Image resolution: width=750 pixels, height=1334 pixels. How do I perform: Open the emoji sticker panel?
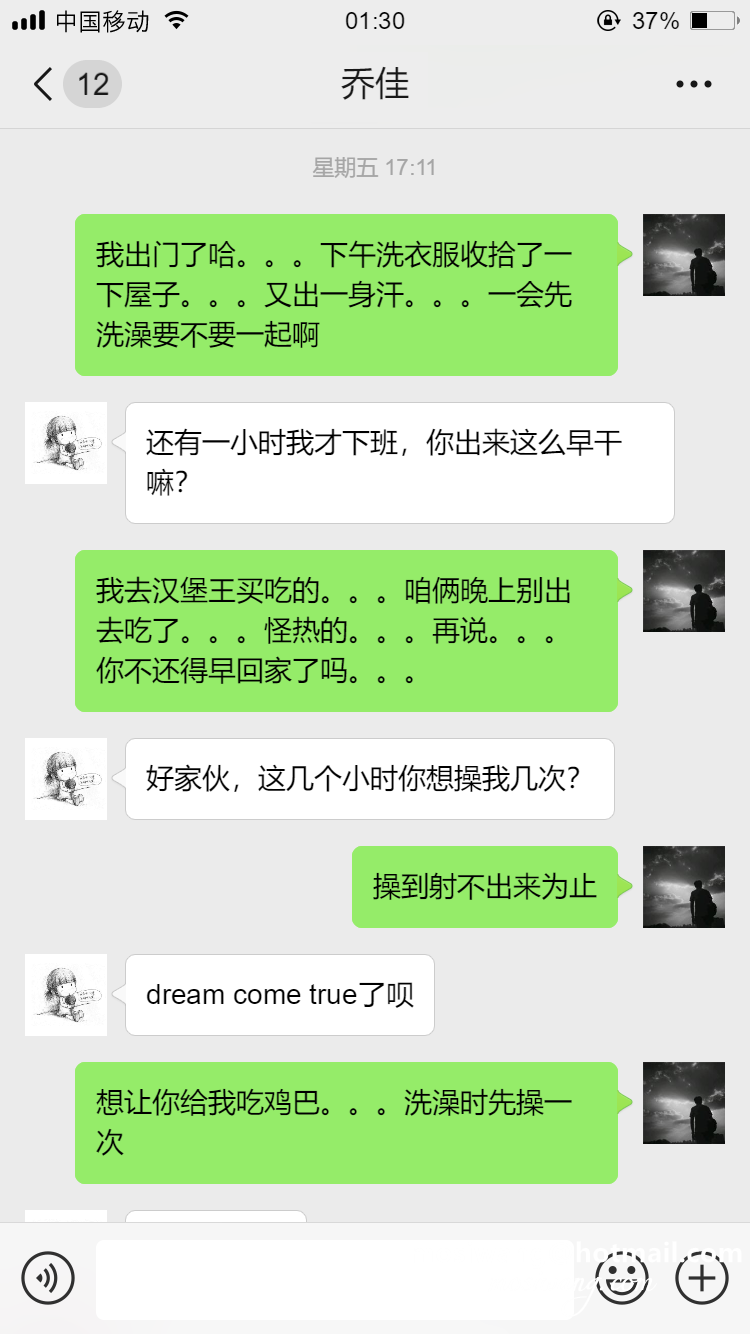pos(622,1278)
